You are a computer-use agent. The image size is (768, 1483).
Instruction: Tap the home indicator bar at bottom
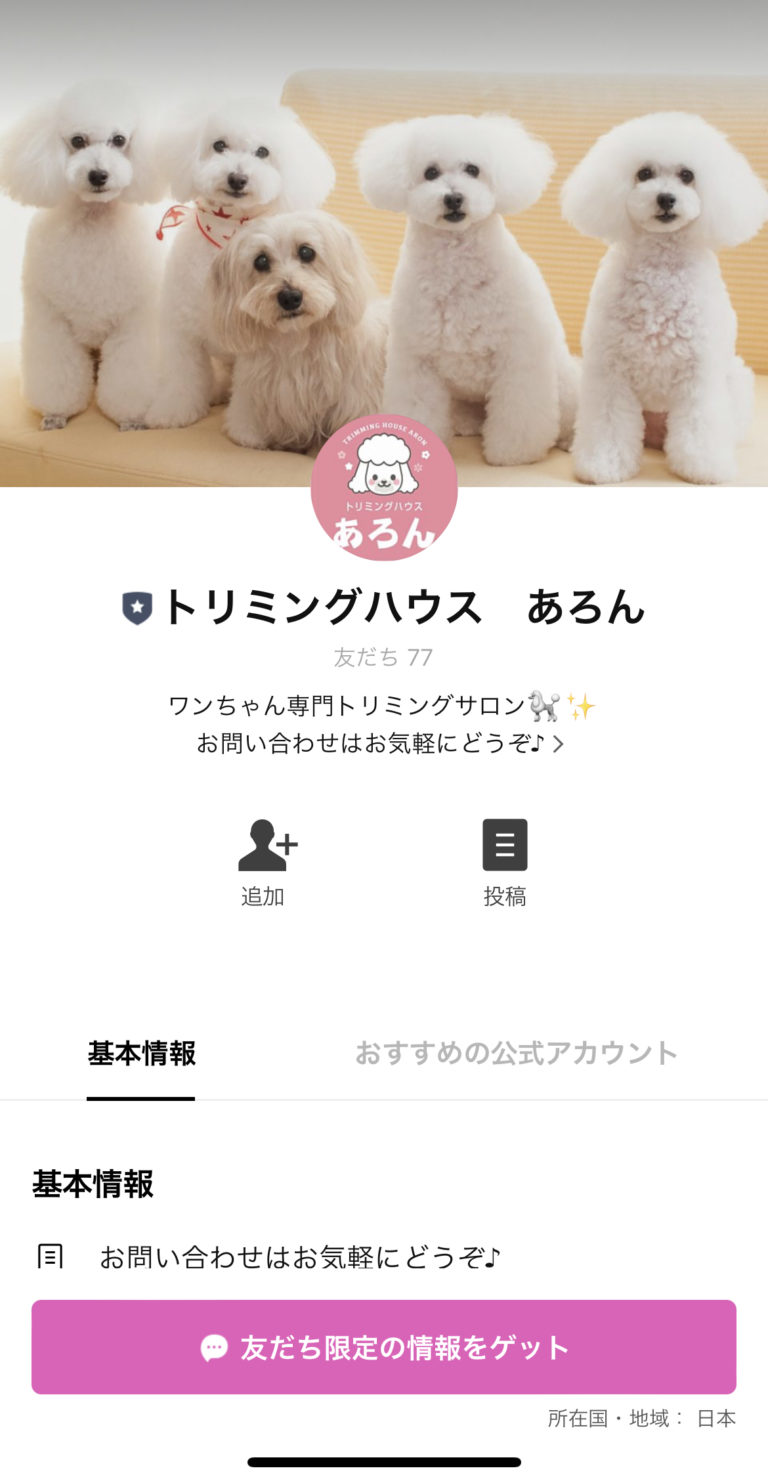click(x=384, y=1464)
